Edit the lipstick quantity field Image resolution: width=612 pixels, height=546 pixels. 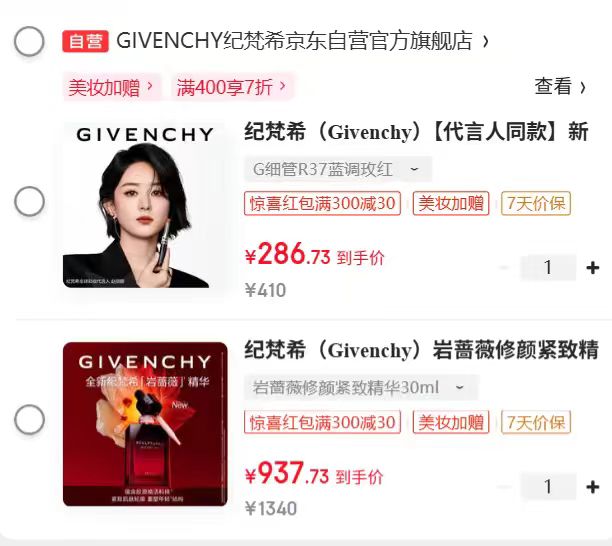click(x=548, y=268)
